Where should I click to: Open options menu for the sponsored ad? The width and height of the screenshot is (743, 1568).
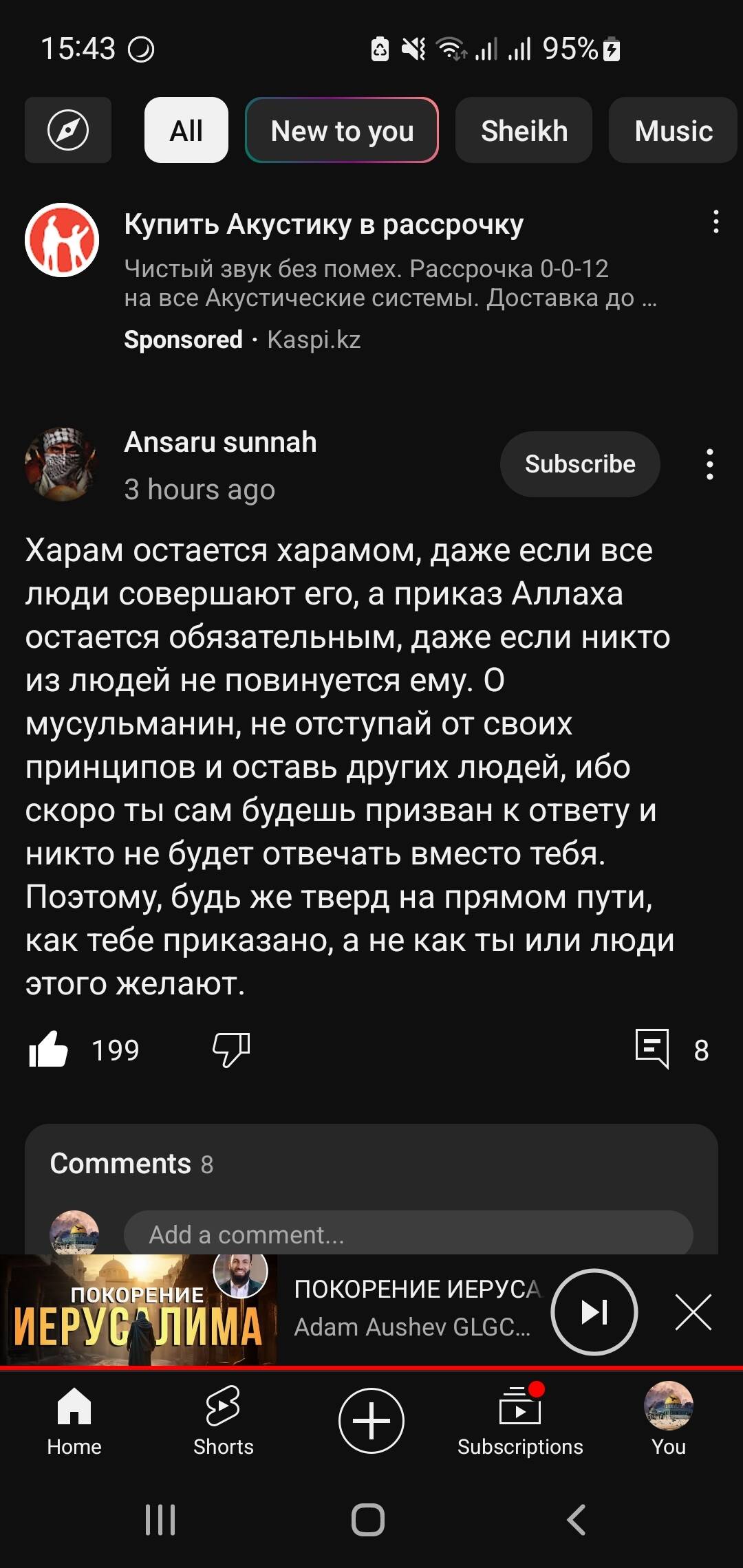pyautogui.click(x=716, y=222)
